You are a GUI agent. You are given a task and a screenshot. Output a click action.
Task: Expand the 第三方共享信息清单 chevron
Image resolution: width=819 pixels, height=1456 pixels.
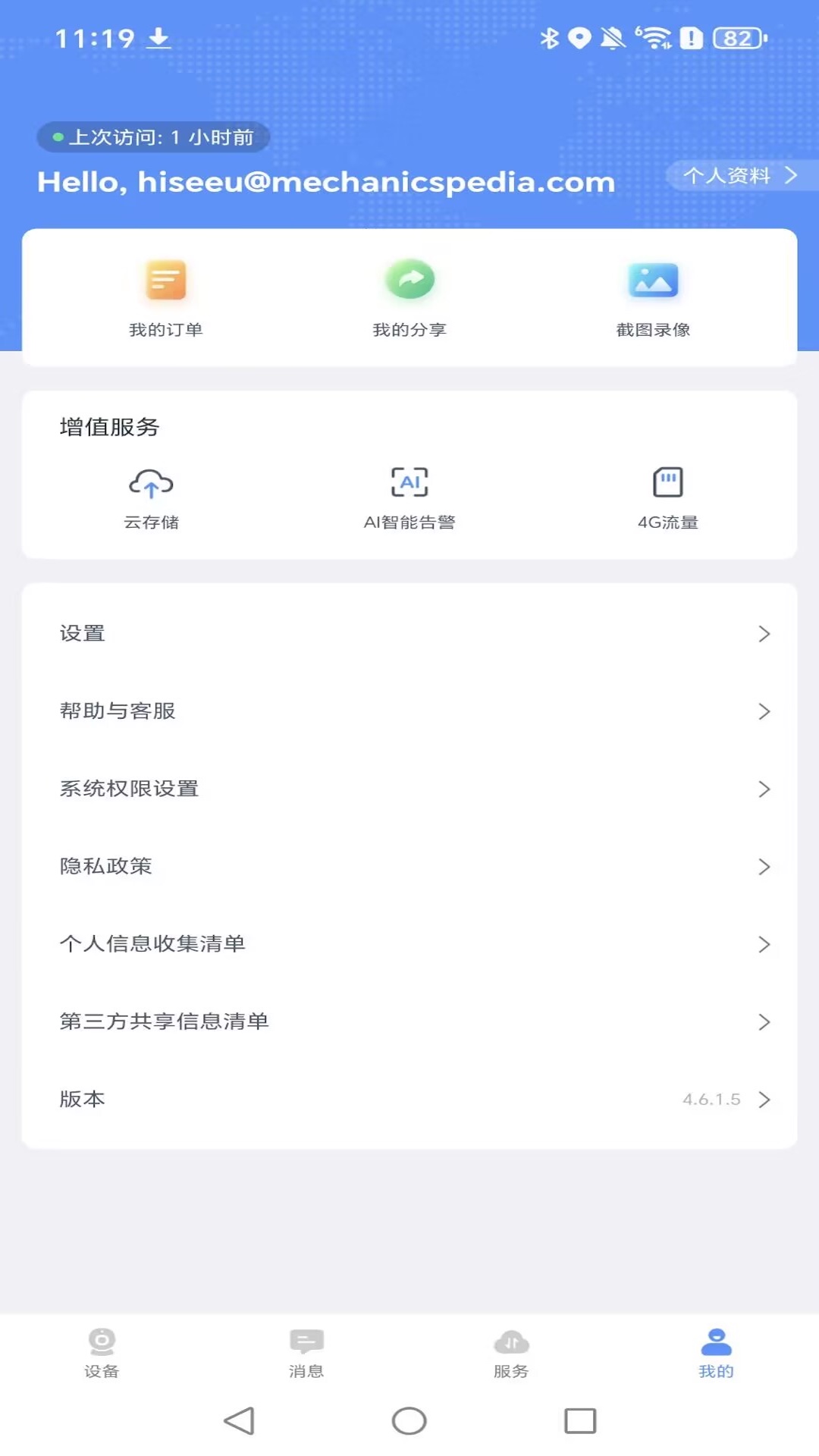pyautogui.click(x=764, y=1021)
